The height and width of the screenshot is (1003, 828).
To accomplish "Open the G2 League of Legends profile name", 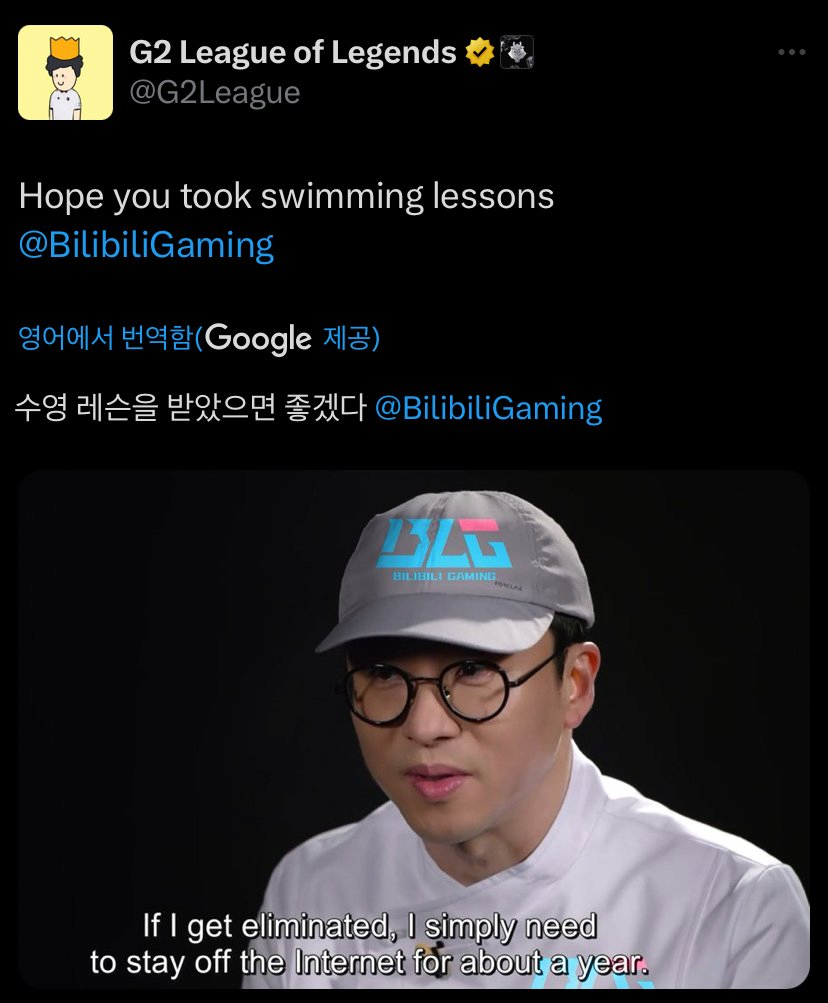I will coord(293,52).
